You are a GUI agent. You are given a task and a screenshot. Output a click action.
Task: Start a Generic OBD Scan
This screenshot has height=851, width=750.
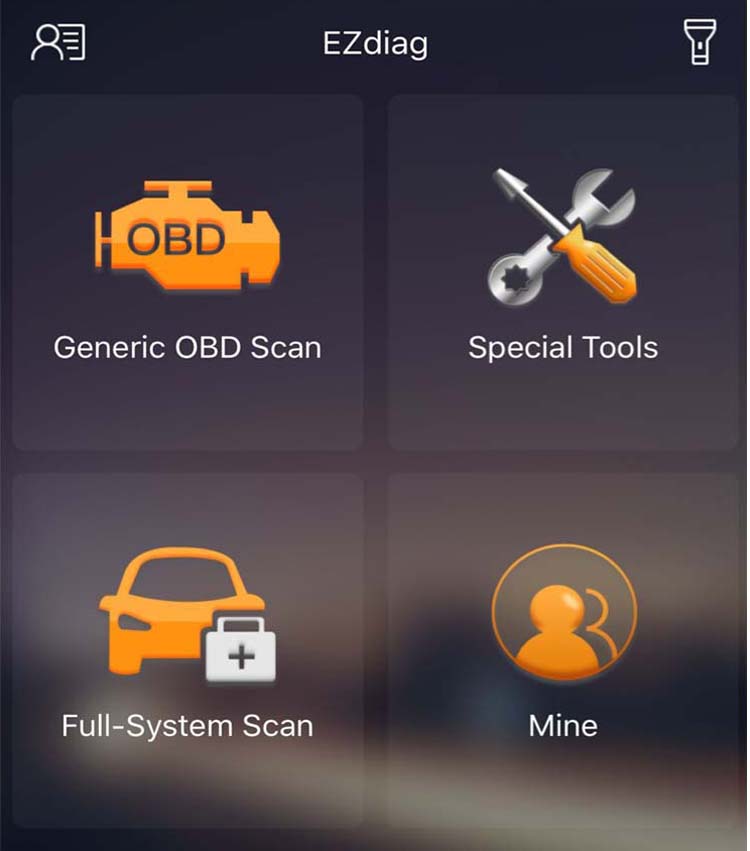[188, 272]
